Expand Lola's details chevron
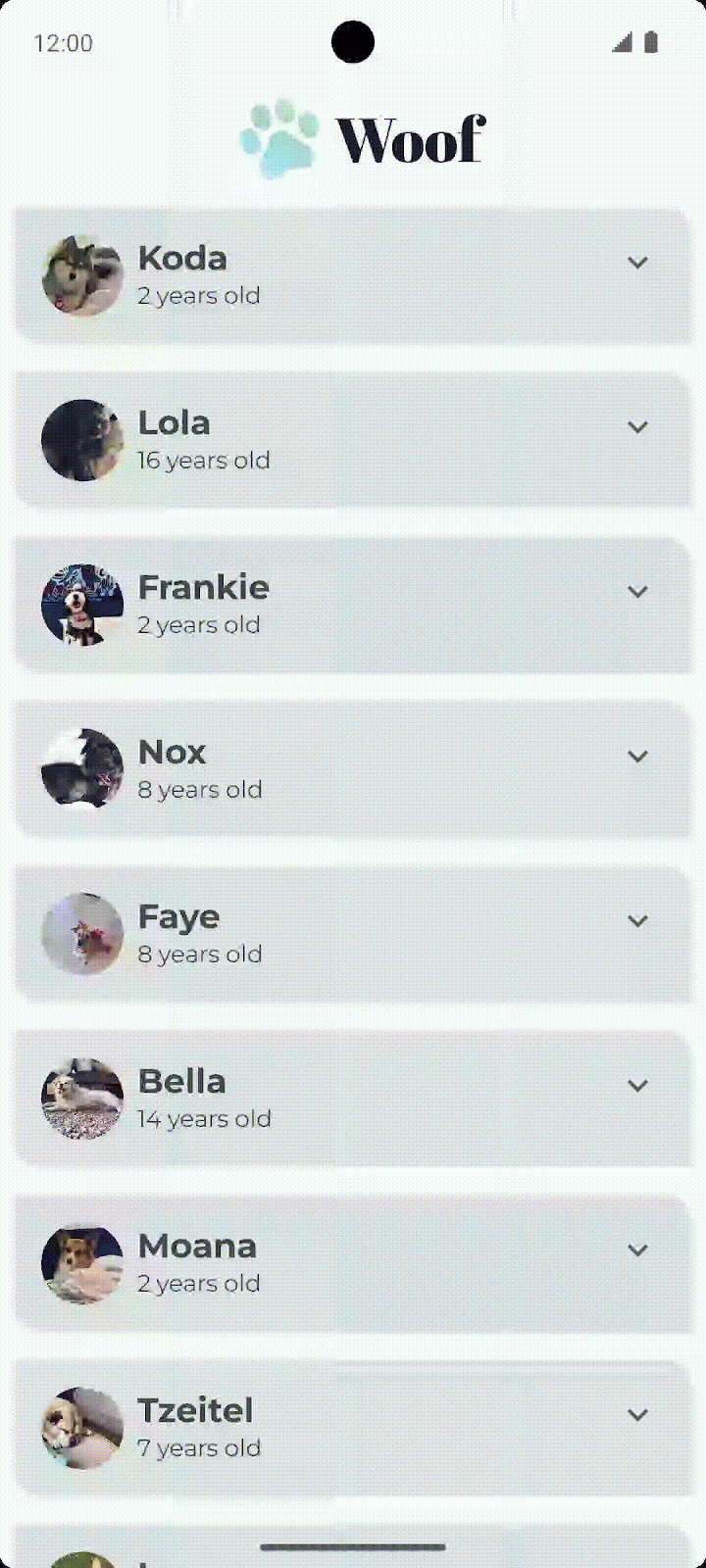The image size is (706, 1568). (637, 427)
